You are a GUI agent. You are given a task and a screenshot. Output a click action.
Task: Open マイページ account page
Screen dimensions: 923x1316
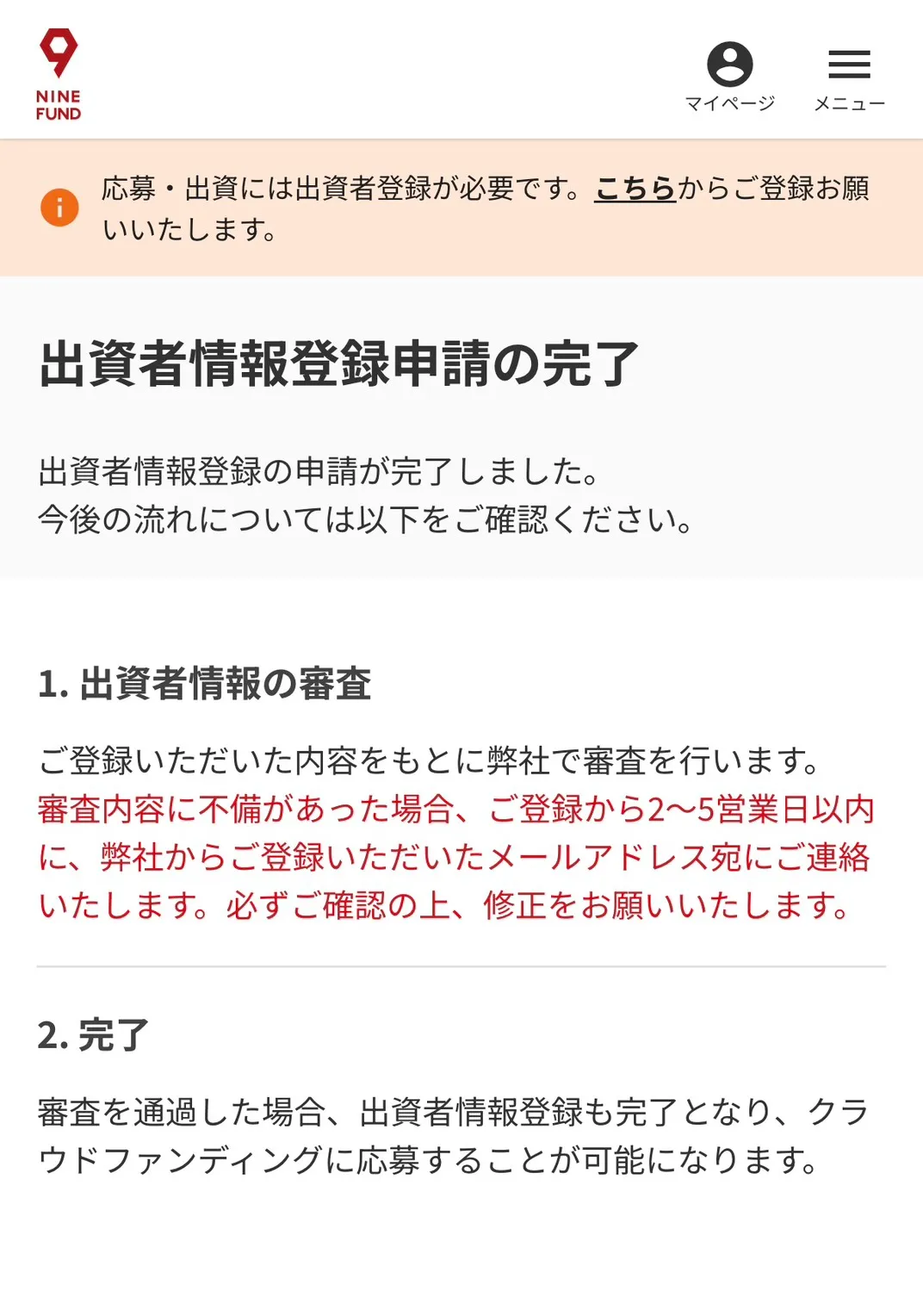(x=729, y=76)
